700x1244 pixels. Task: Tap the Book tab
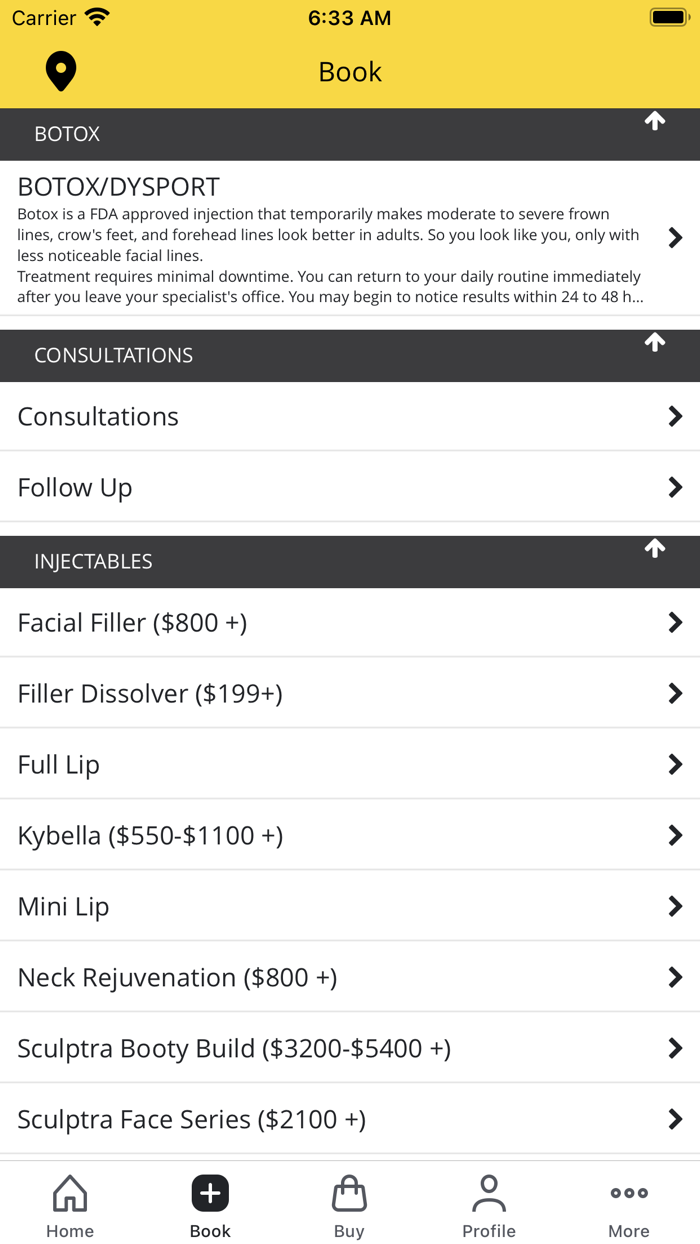[210, 1206]
